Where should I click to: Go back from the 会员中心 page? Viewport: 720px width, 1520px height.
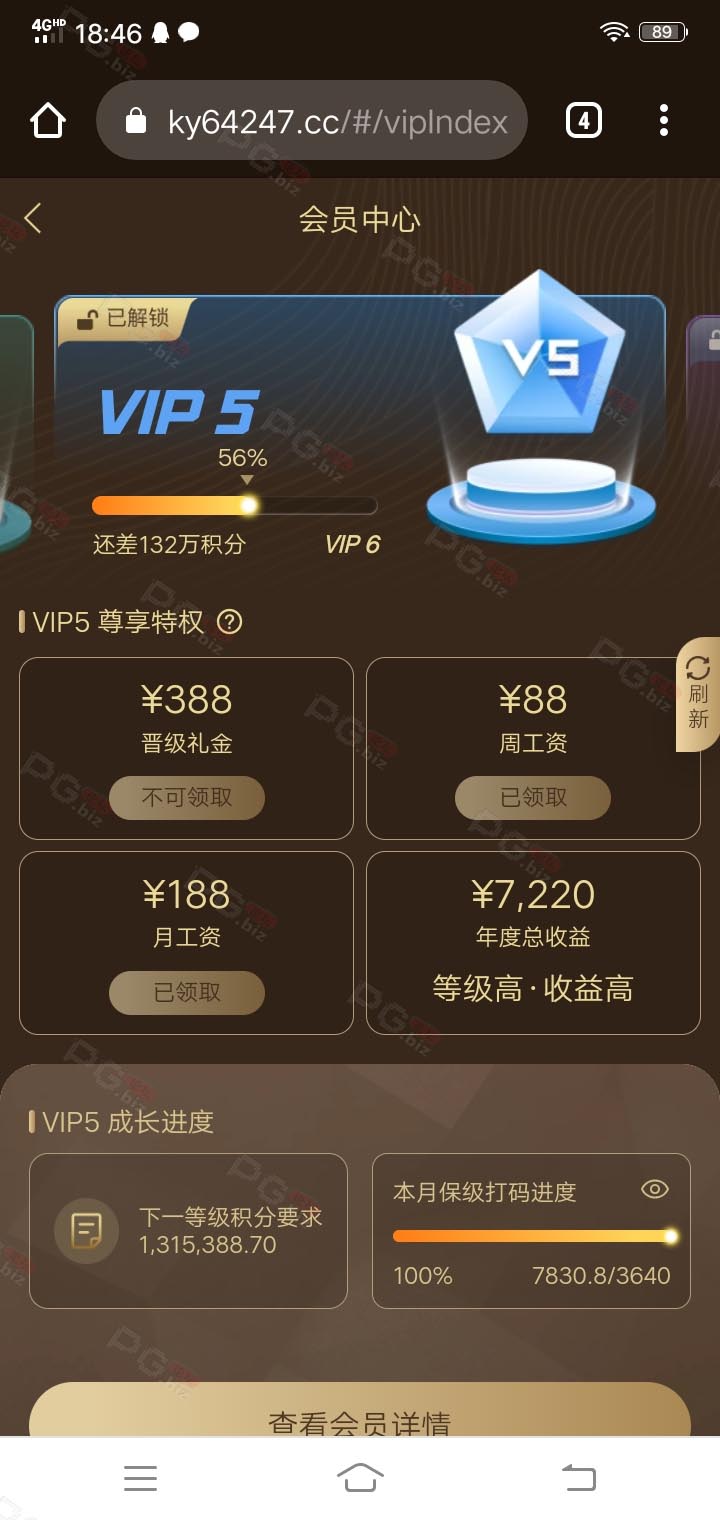tap(33, 218)
